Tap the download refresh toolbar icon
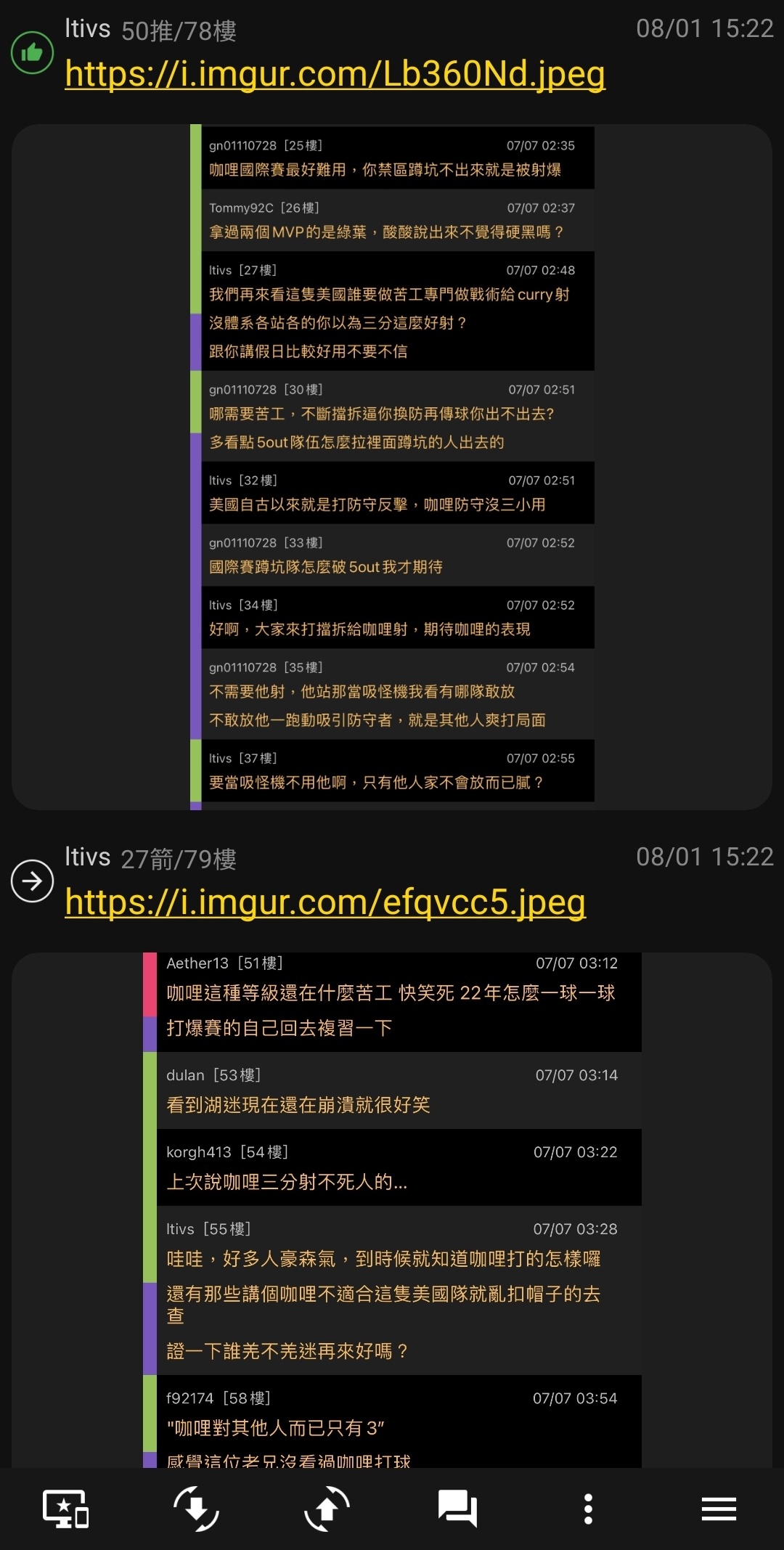 tap(196, 1509)
